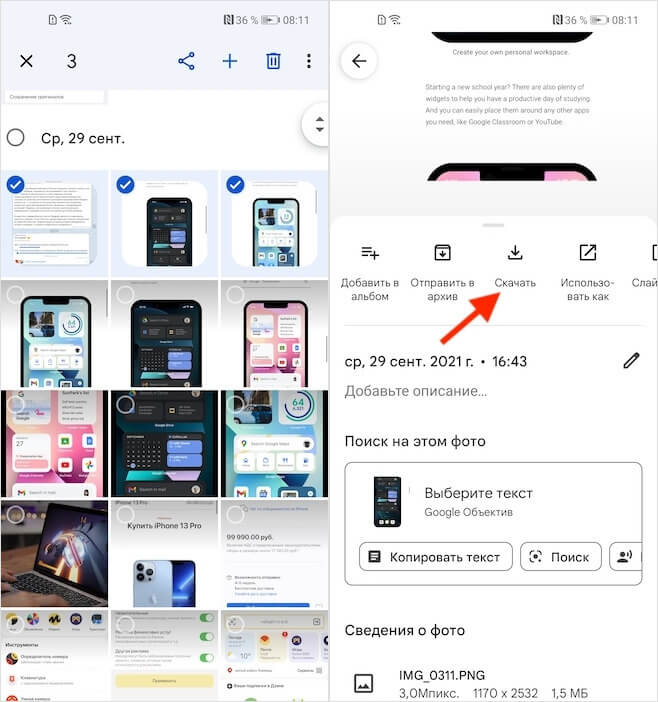The width and height of the screenshot is (658, 702).
Task: Tap the Добавьте описание field
Action: (416, 391)
